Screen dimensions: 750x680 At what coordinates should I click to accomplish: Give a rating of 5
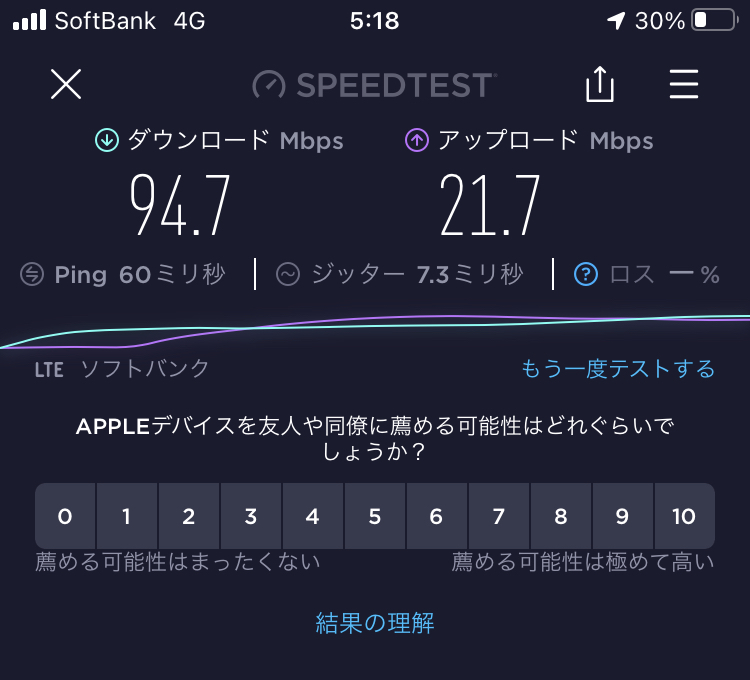(x=375, y=516)
